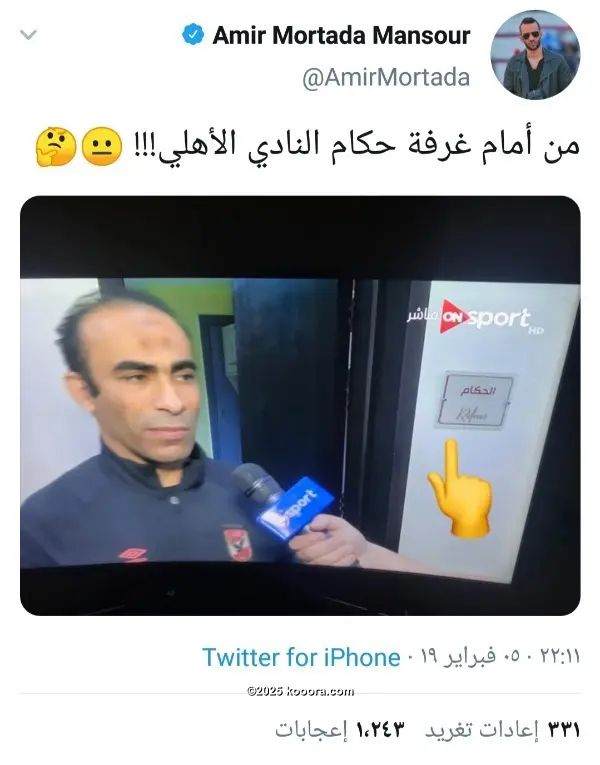Image resolution: width=600 pixels, height=765 pixels.
Task: View the list of 1,243 likes
Action: click(x=341, y=729)
